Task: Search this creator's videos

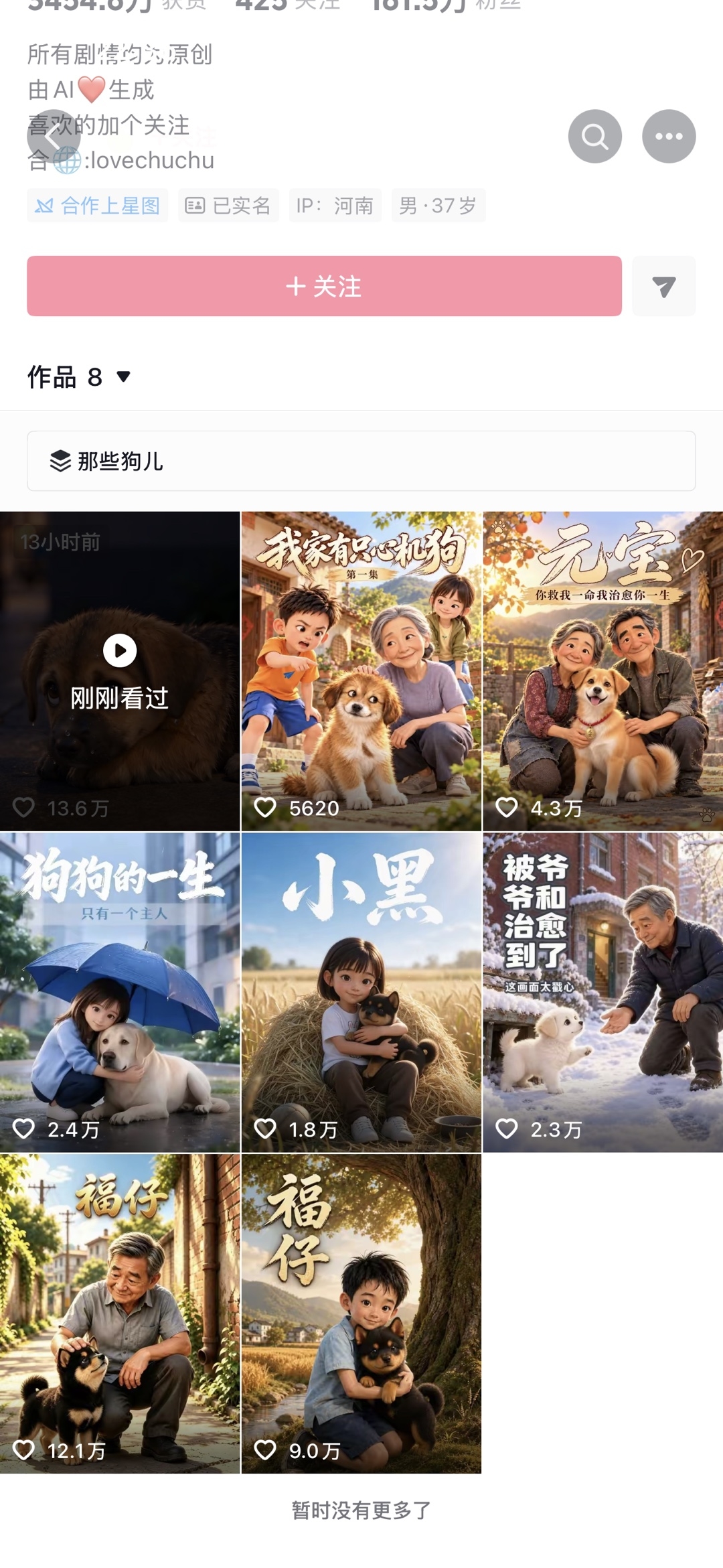Action: pyautogui.click(x=594, y=136)
